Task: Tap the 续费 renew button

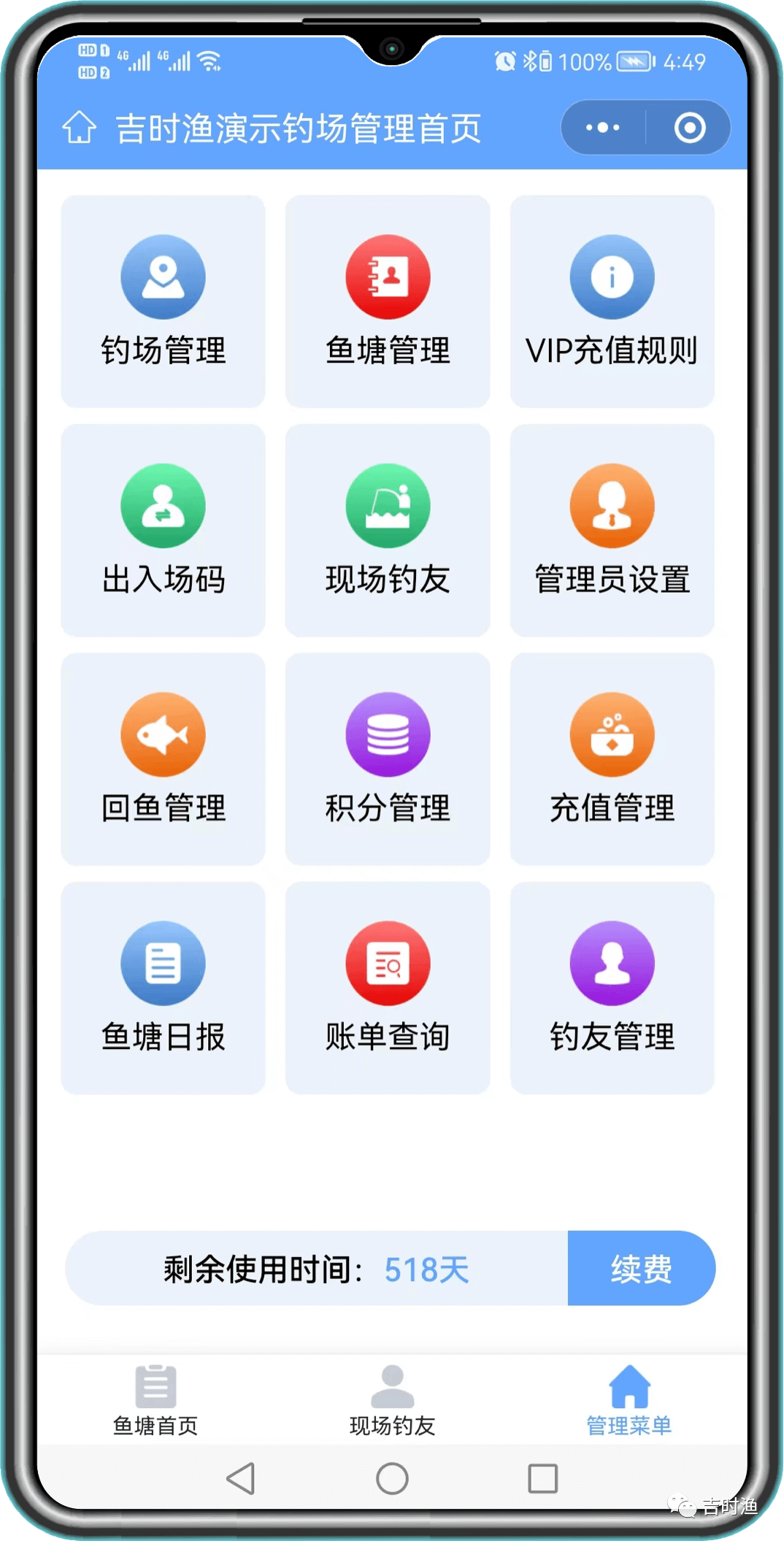Action: (x=641, y=1269)
